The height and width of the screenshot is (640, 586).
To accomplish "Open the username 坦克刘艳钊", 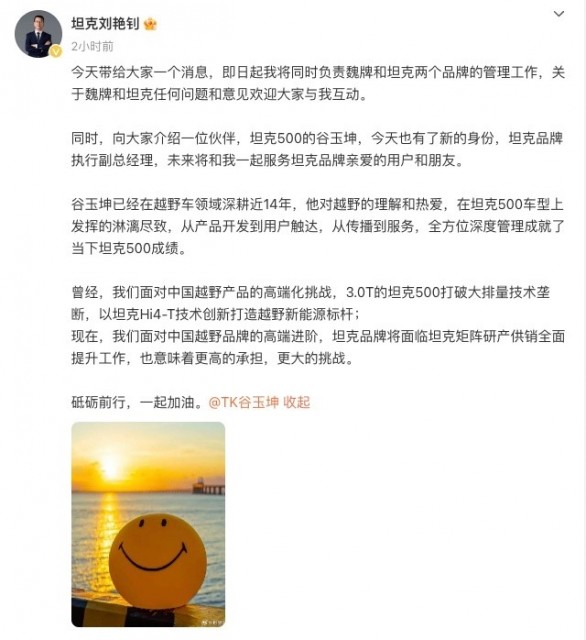I will click(106, 24).
